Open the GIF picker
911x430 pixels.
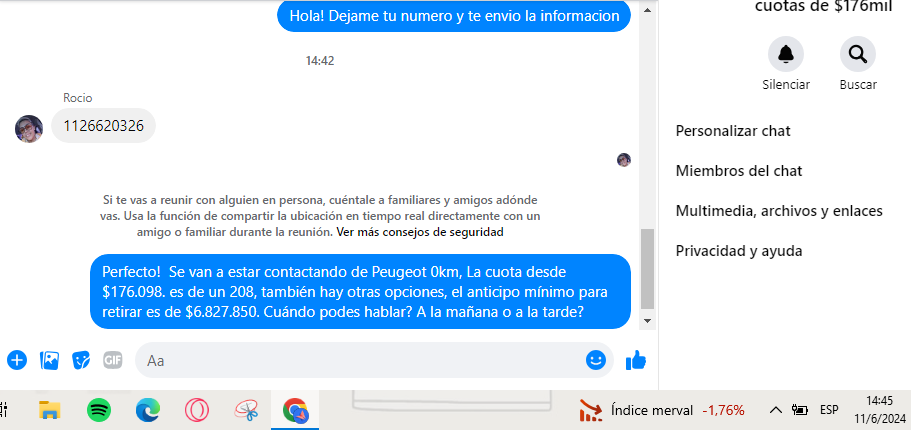click(112, 360)
